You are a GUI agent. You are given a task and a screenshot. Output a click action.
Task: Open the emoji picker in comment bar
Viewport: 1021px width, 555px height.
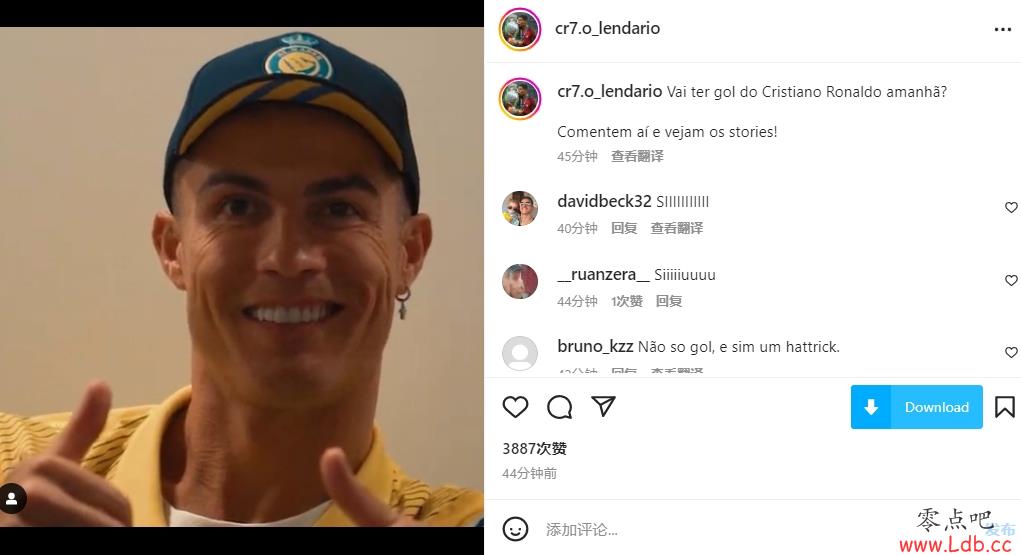[515, 529]
